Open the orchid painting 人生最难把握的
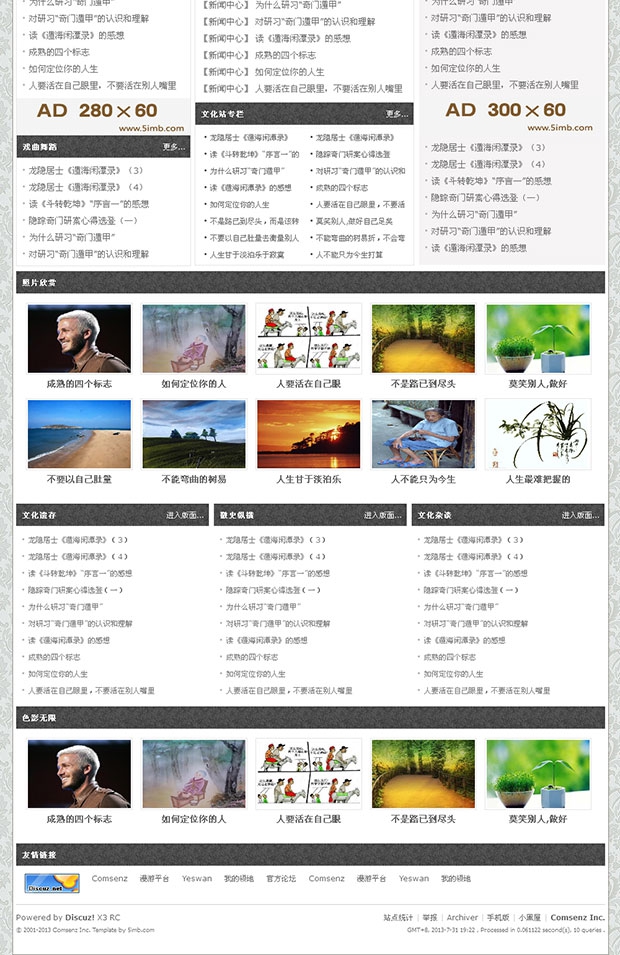Screen dimensions: 620x955 (537, 434)
